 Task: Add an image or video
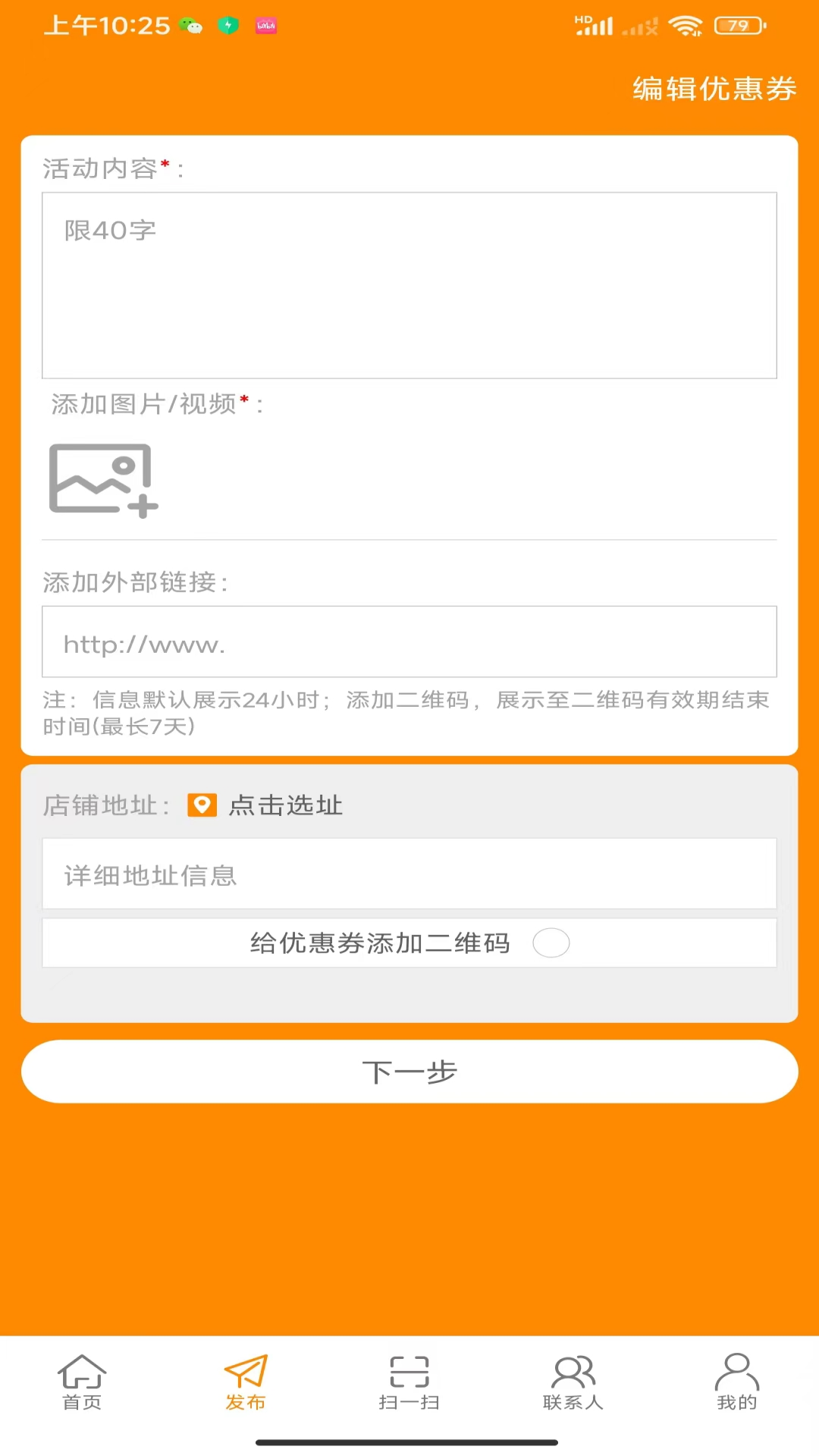(103, 481)
